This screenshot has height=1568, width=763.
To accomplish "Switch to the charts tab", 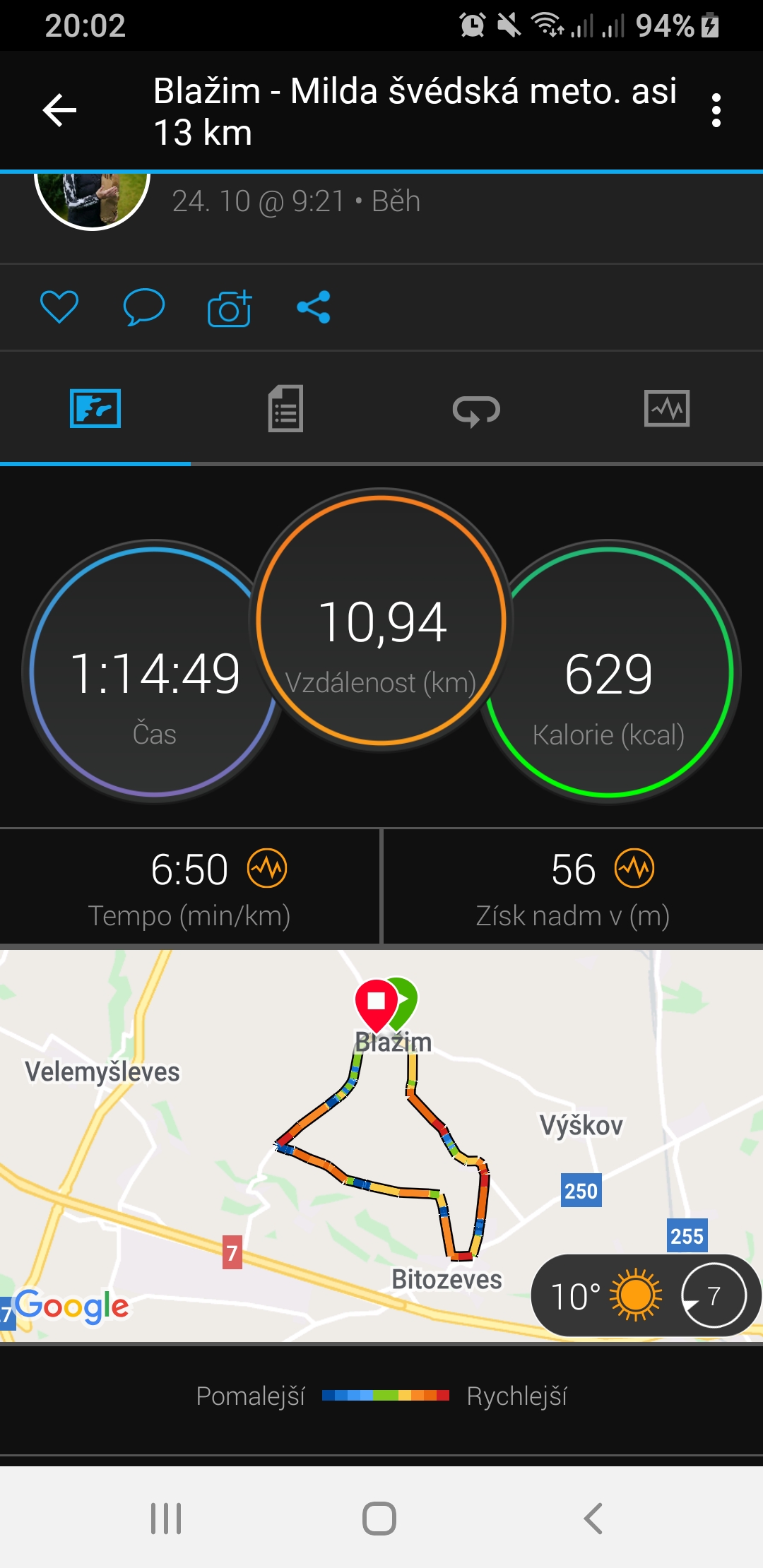I will [x=667, y=408].
